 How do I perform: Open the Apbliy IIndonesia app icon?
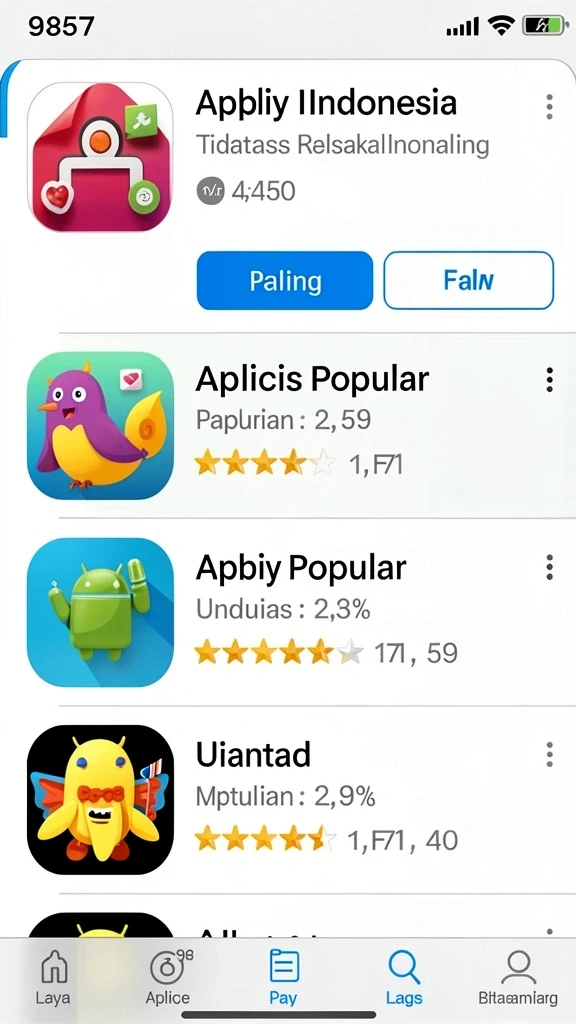coord(100,157)
